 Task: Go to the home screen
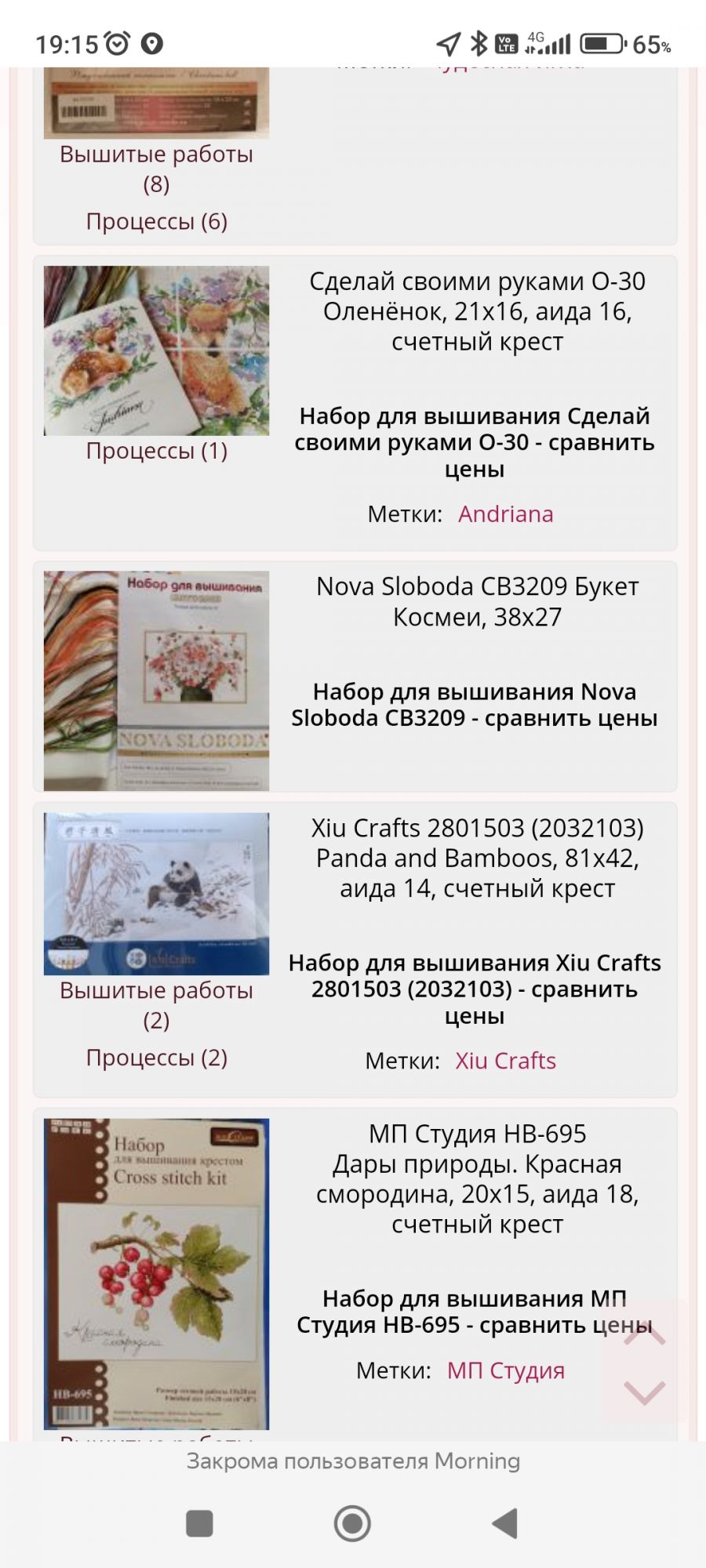[x=352, y=1523]
